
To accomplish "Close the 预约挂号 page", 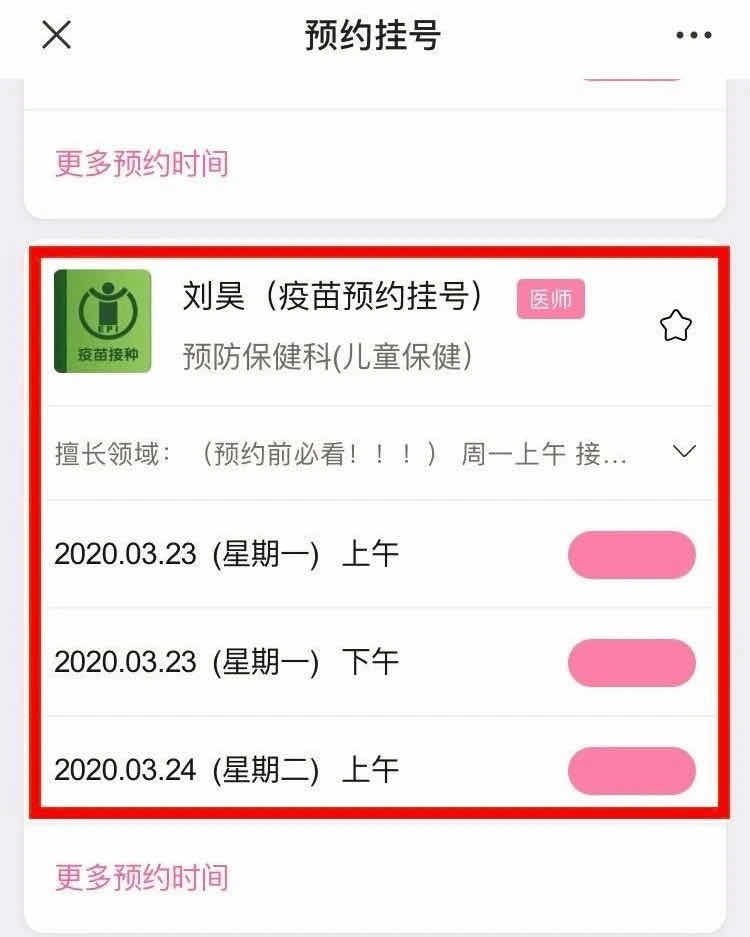I will (x=56, y=36).
